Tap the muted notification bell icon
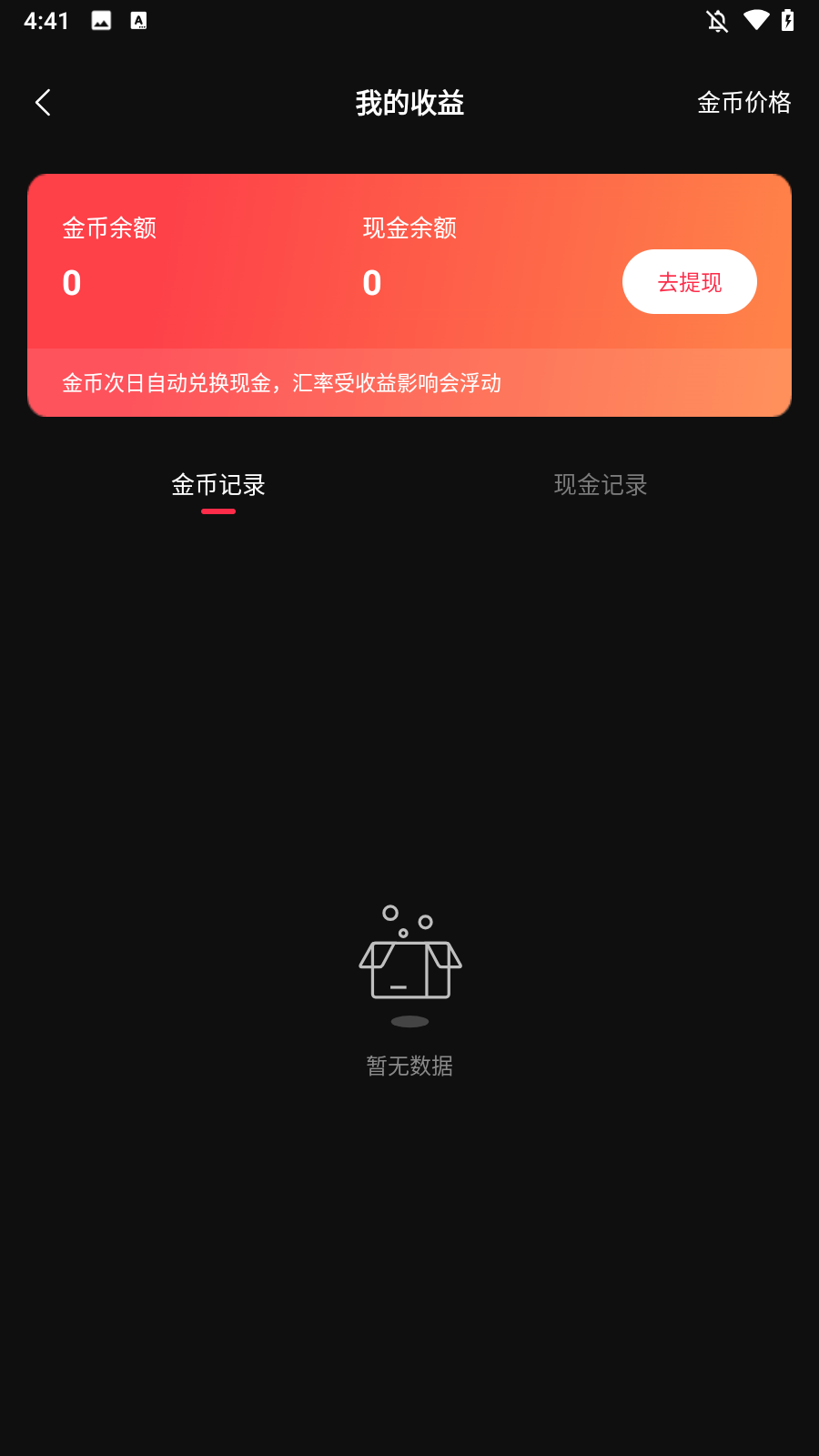Image resolution: width=819 pixels, height=1456 pixels. (716, 20)
